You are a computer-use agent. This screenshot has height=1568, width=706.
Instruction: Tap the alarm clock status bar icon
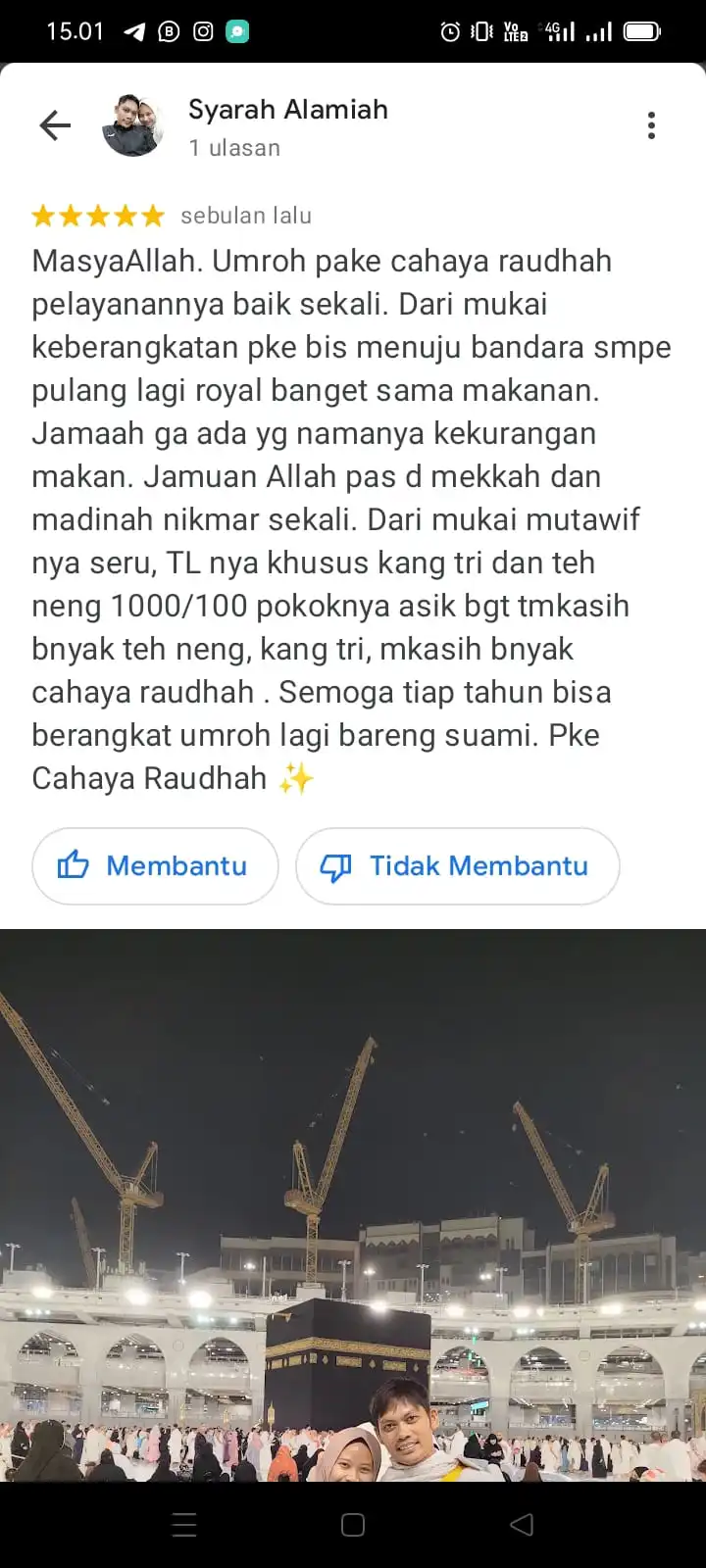(x=449, y=31)
